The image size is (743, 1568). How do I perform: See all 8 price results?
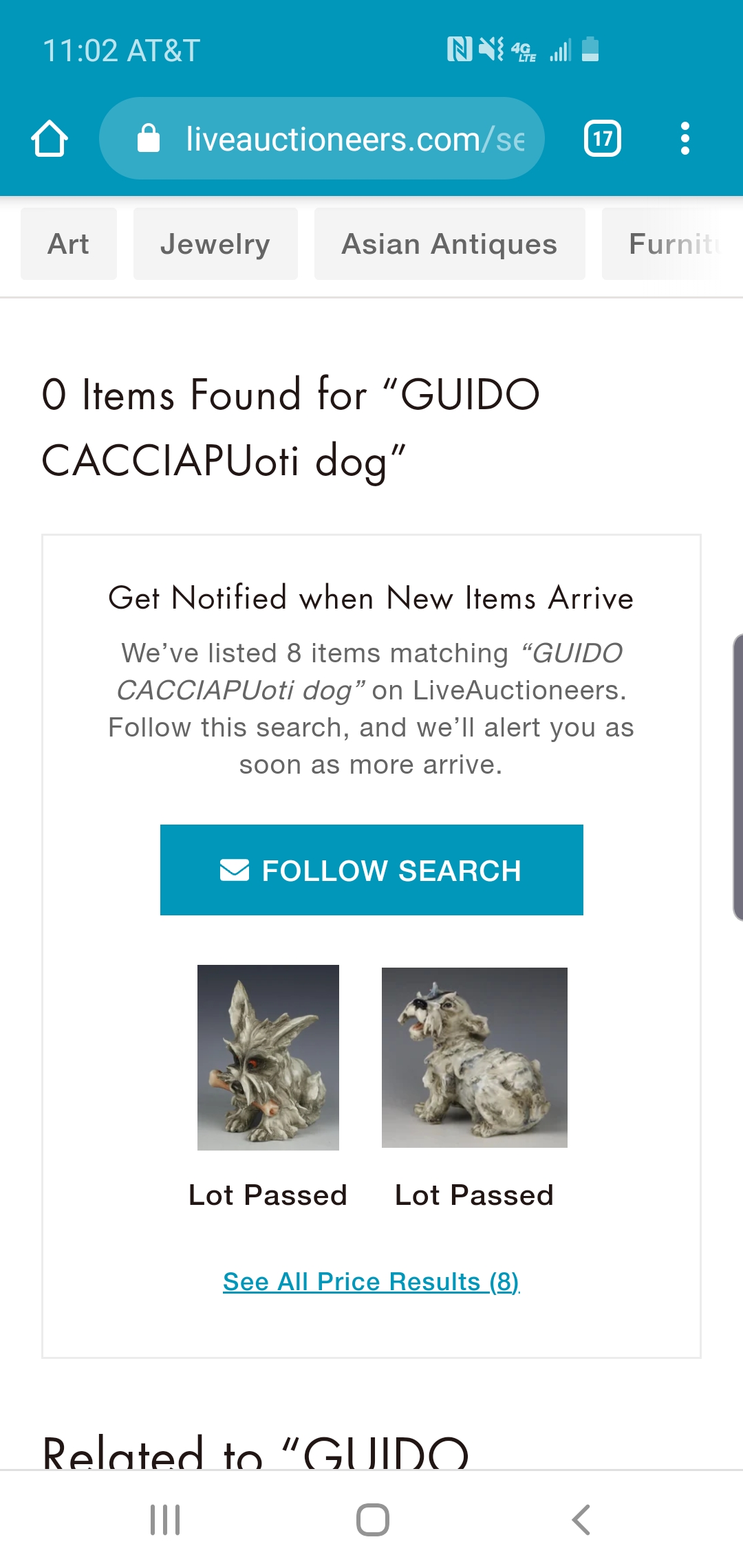pyautogui.click(x=371, y=1282)
